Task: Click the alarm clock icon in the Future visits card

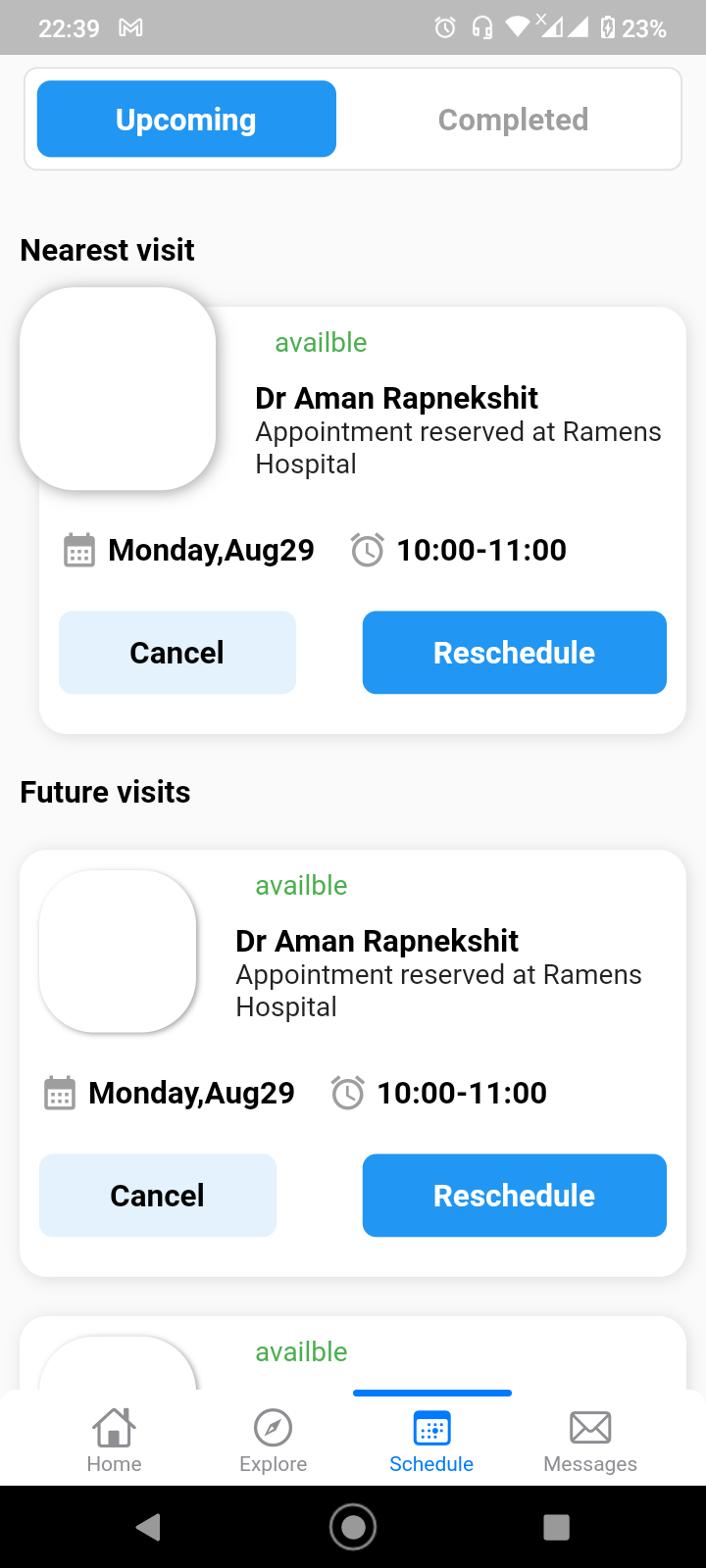Action: (346, 1093)
